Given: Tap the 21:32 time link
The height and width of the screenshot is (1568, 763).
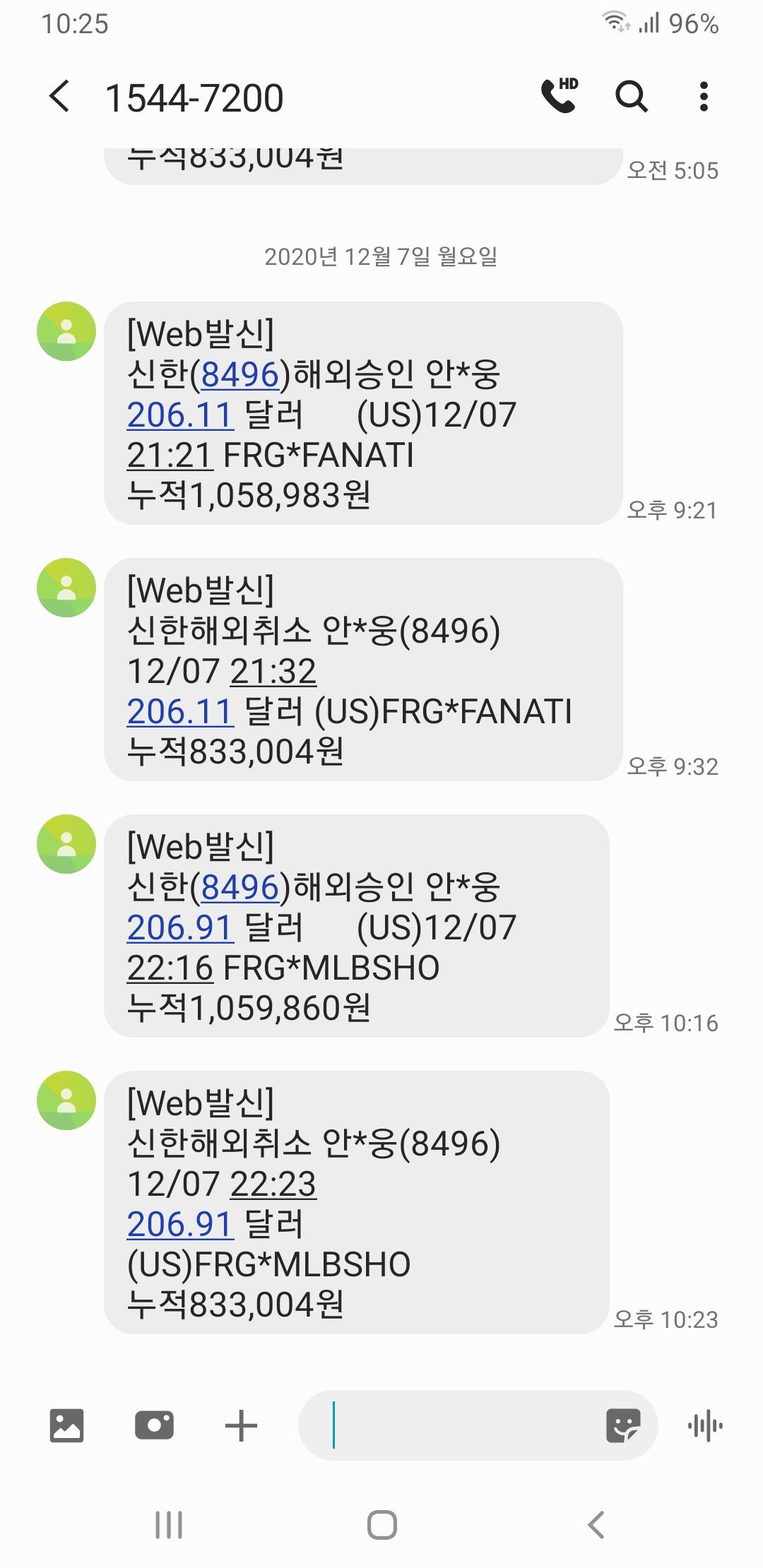Looking at the screenshot, I should 273,671.
